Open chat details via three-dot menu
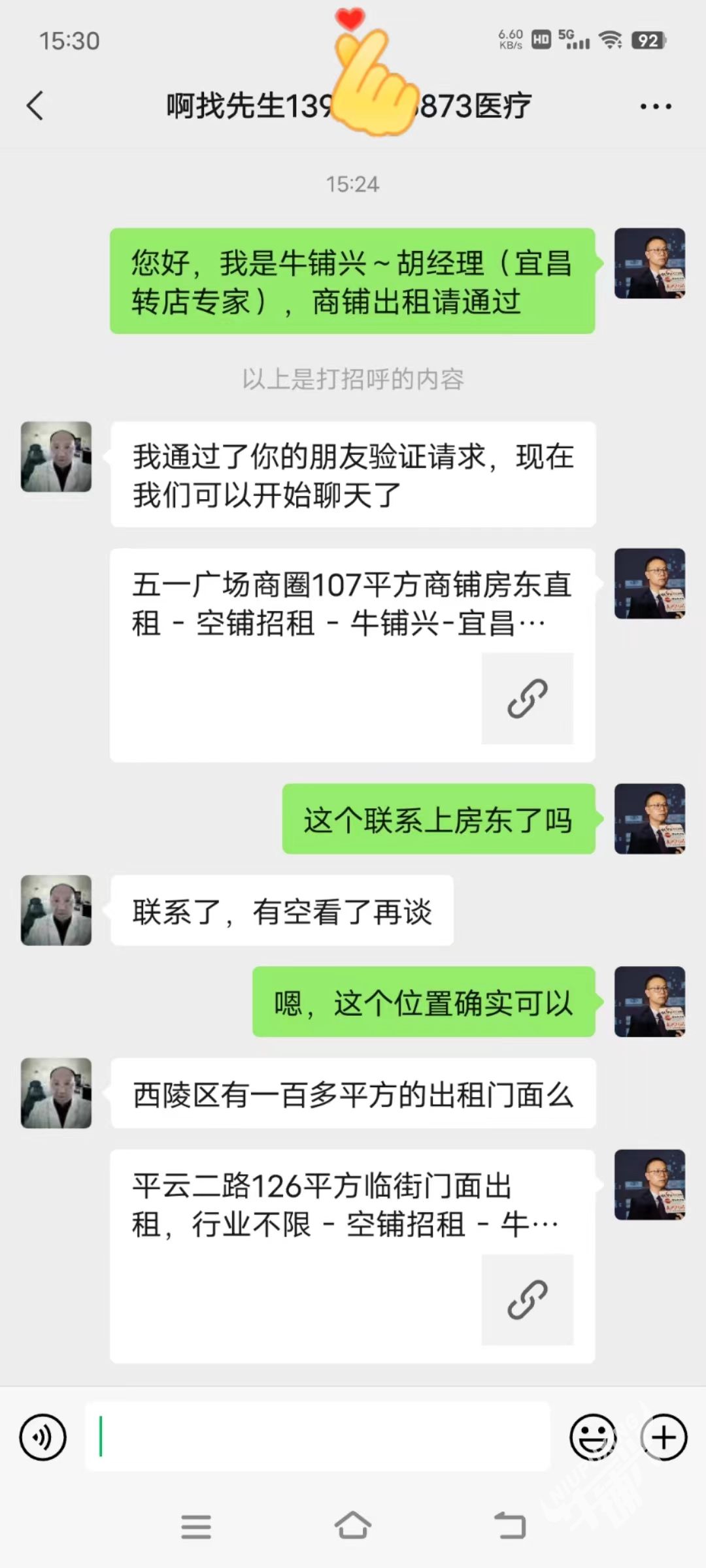Screen dimensions: 706x1568 (655, 106)
